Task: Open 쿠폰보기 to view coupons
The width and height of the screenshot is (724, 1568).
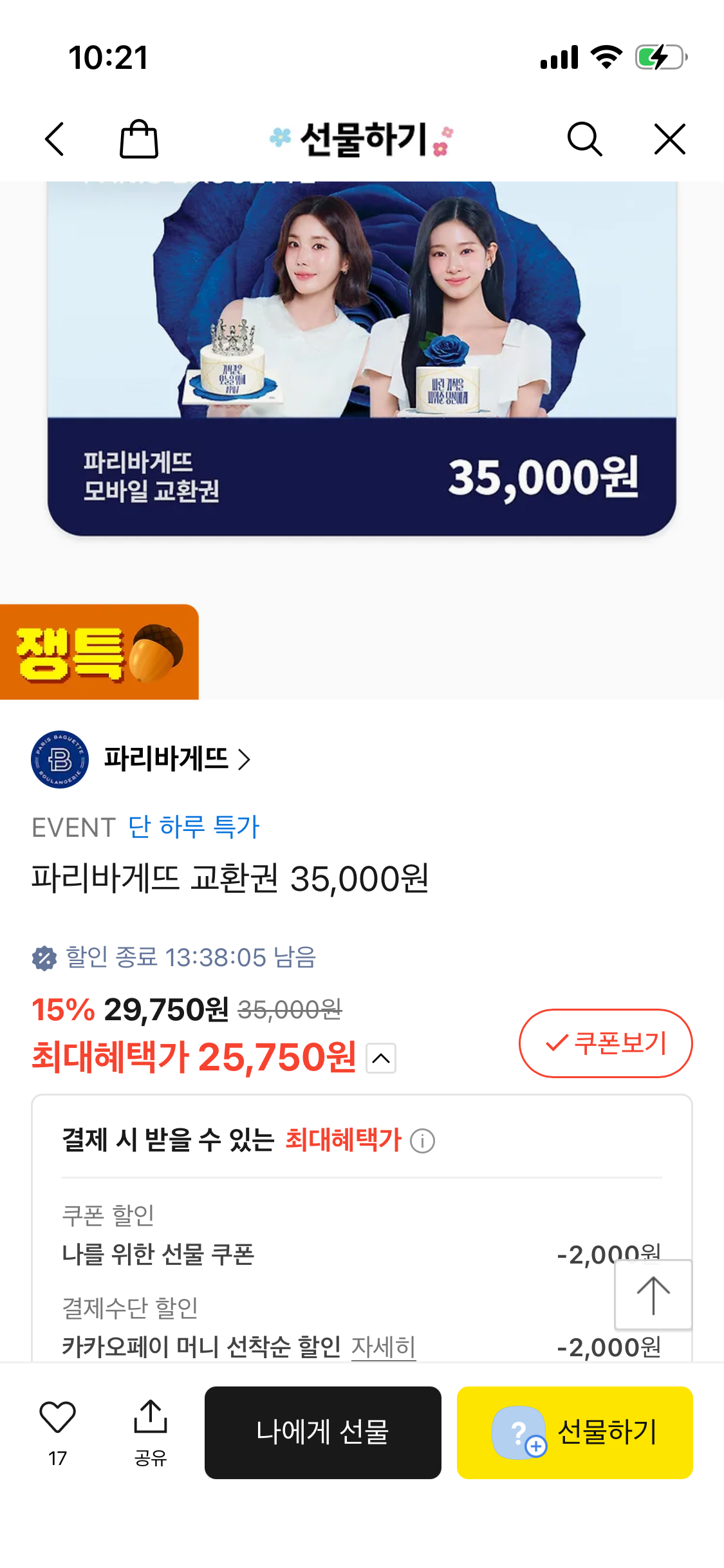Action: click(x=606, y=1043)
